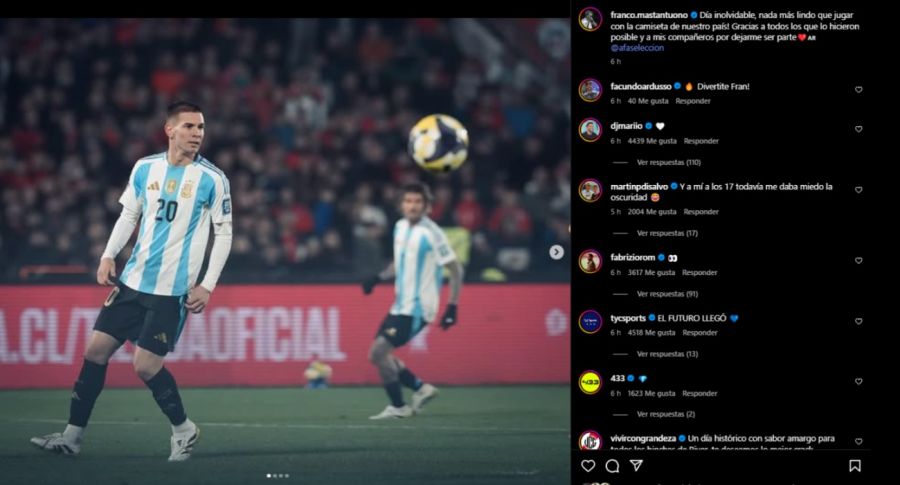Screen dimensions: 900x485
Task: Save this post with the bookmark icon
Action: [855, 466]
